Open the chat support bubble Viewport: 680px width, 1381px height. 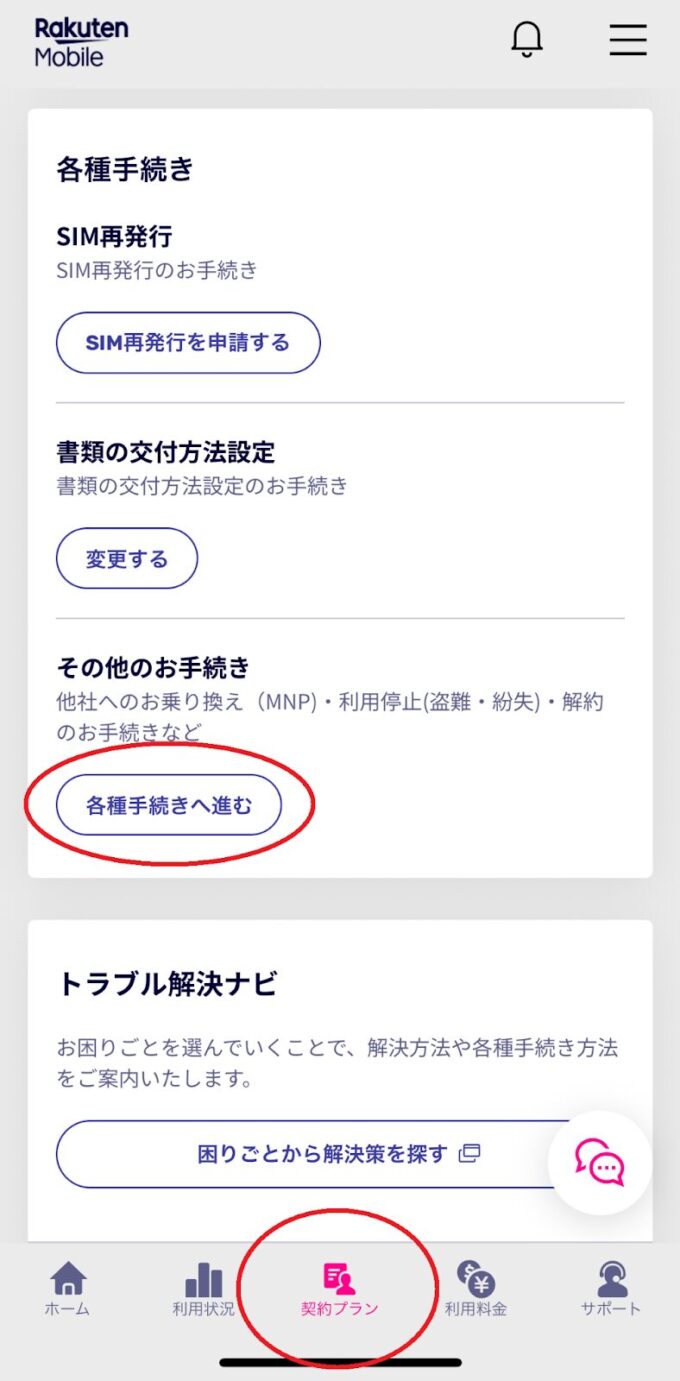[600, 1163]
